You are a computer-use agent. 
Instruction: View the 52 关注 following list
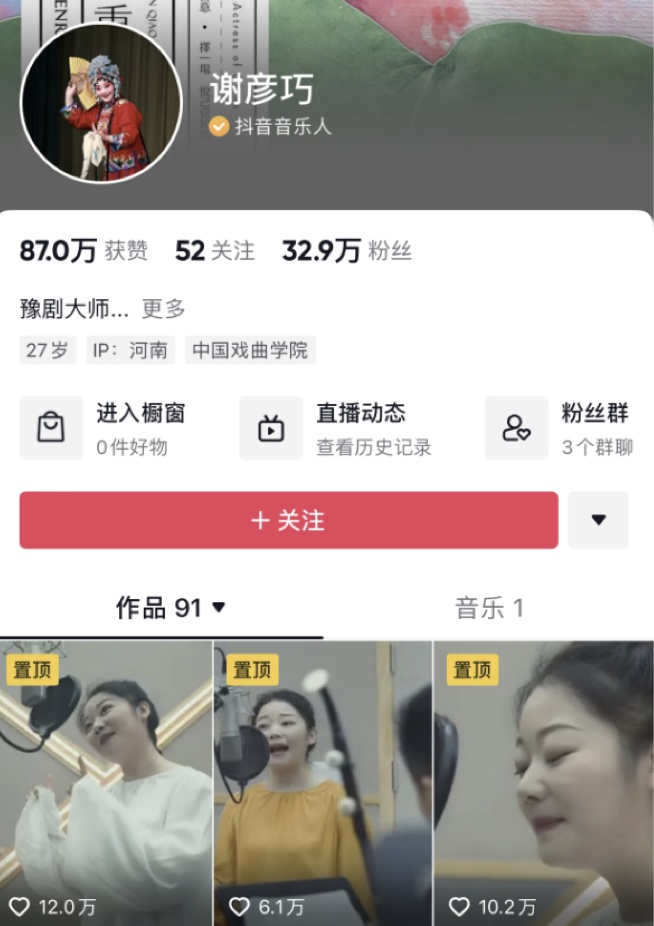(214, 251)
